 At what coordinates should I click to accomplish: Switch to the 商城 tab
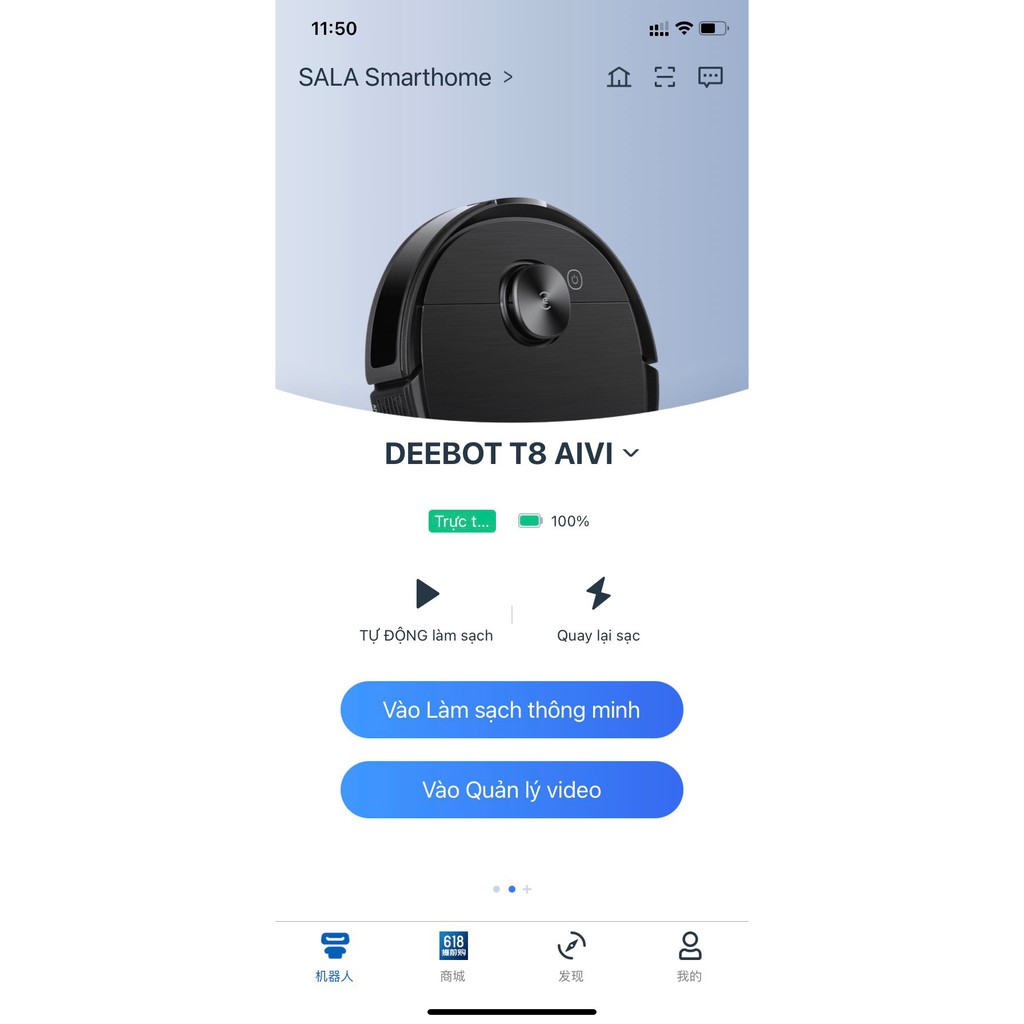pos(453,957)
